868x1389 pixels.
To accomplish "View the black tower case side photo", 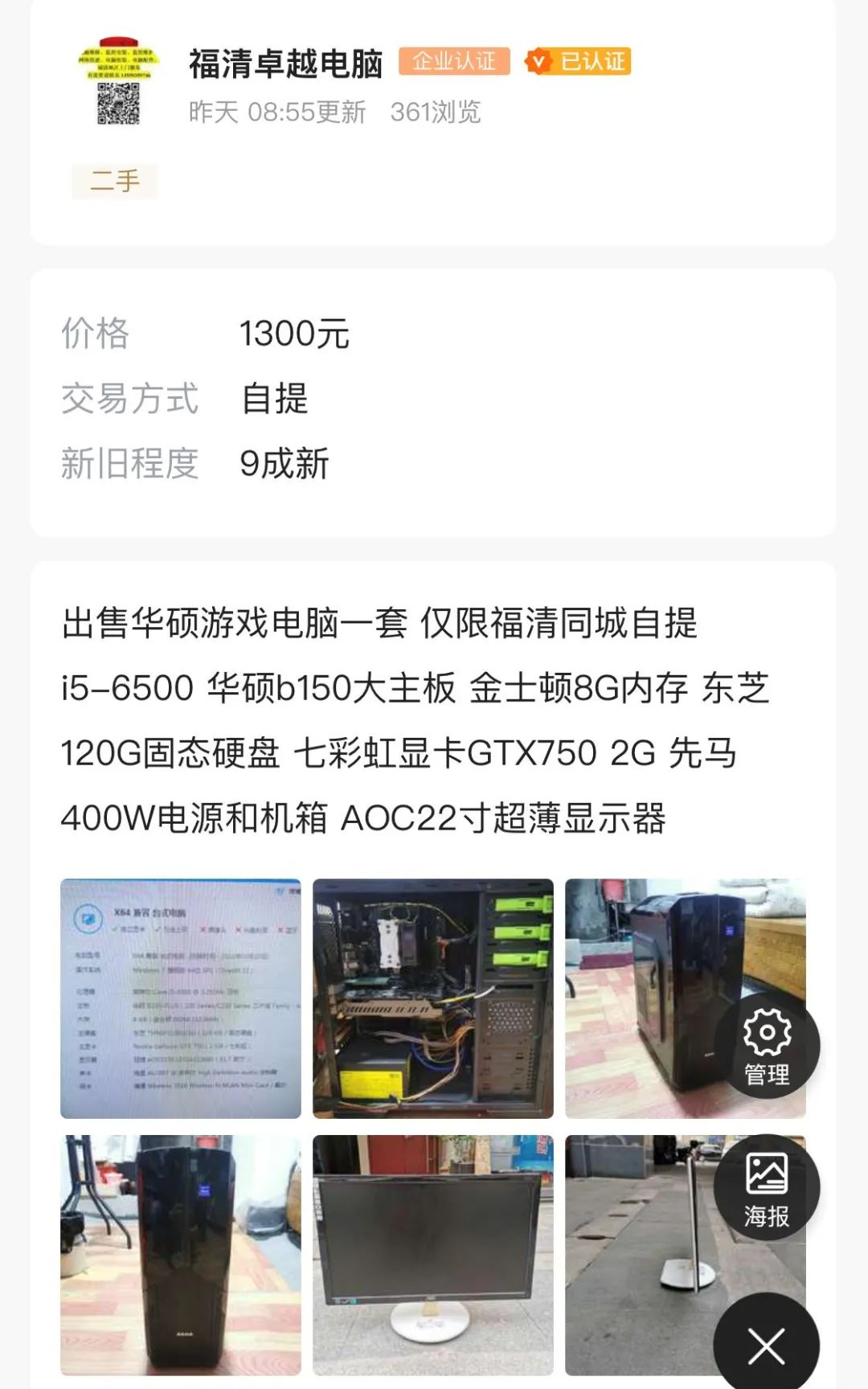I will pos(651,998).
